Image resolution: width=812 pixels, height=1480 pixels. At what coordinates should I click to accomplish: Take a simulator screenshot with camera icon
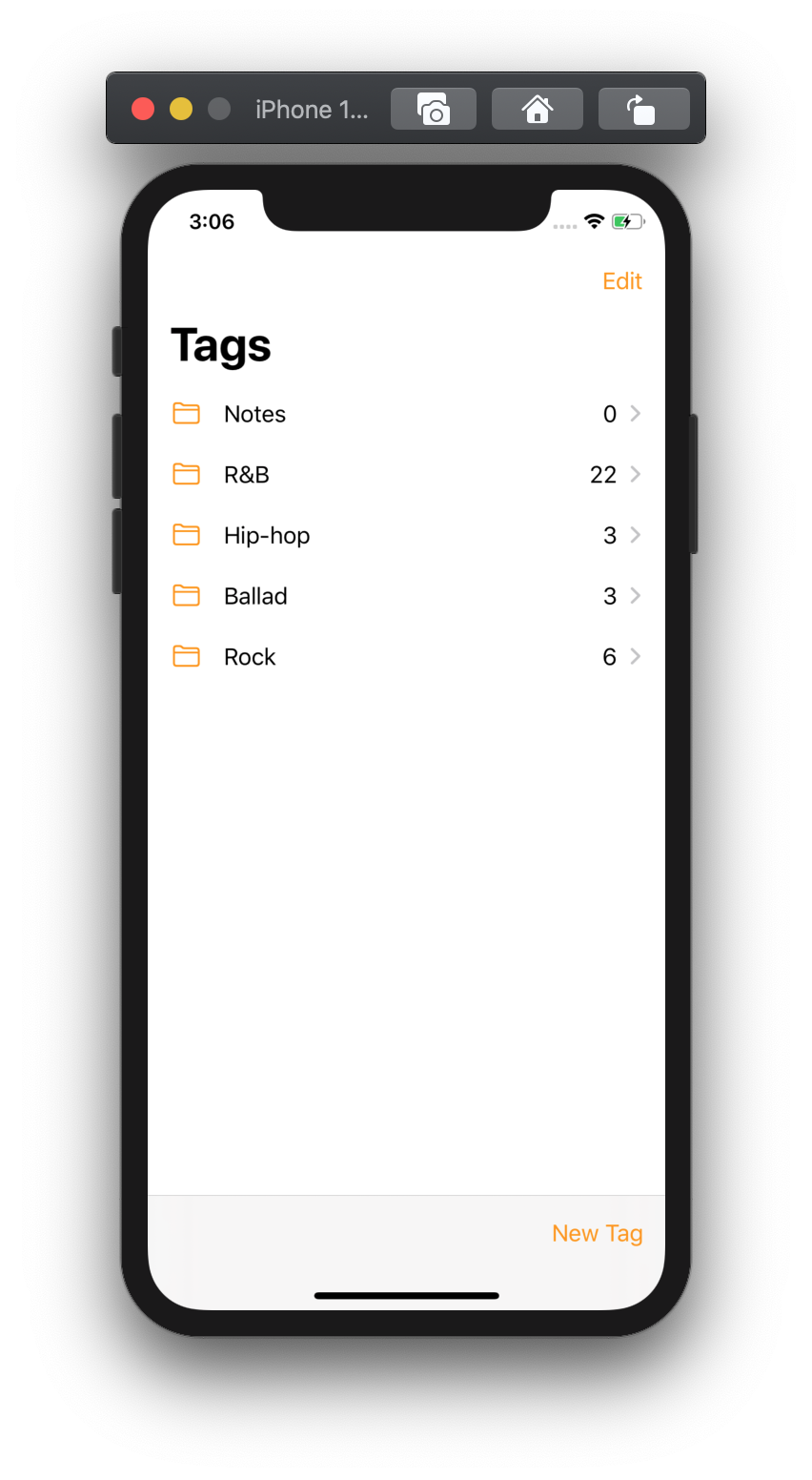(434, 109)
